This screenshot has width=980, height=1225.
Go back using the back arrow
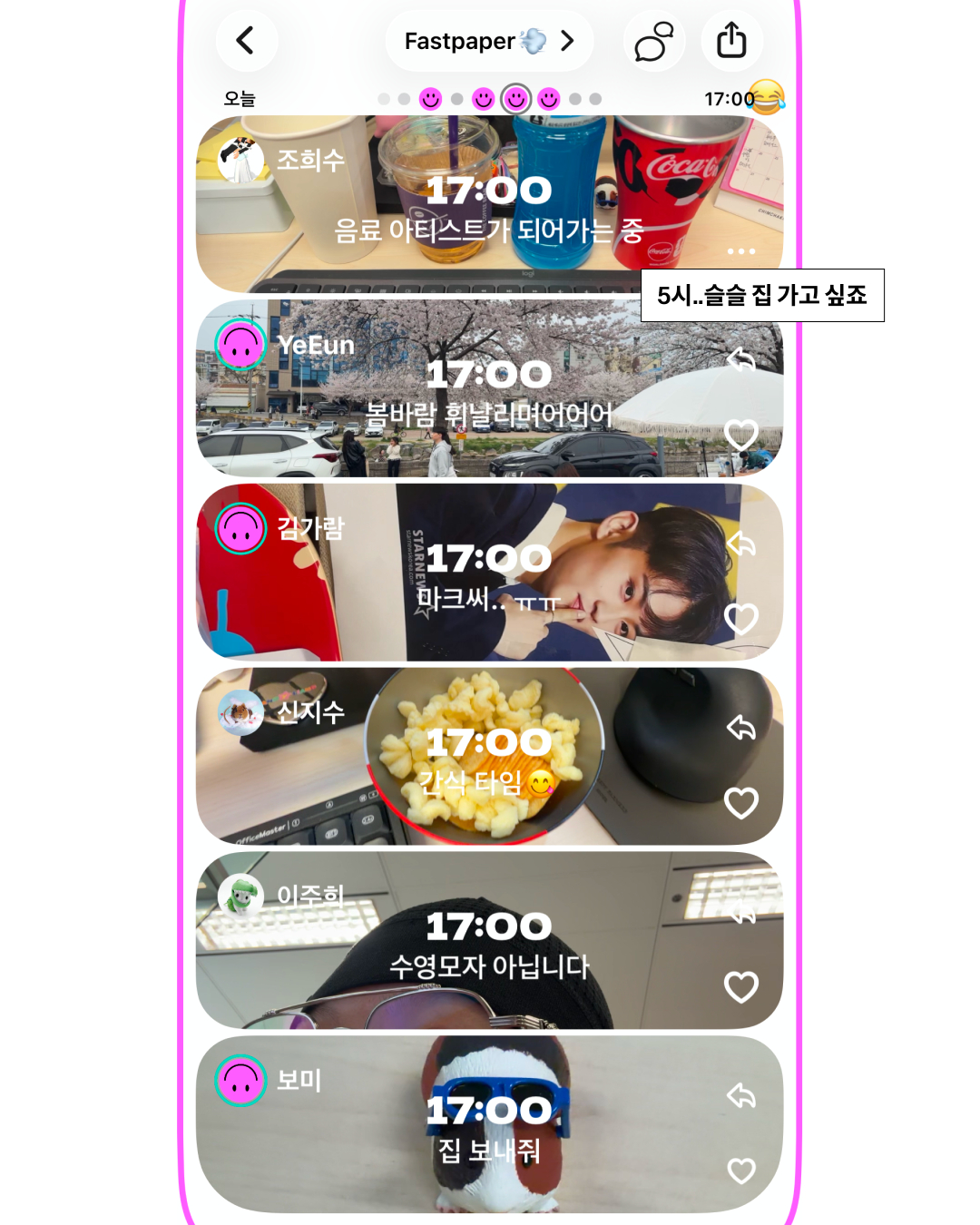[245, 41]
